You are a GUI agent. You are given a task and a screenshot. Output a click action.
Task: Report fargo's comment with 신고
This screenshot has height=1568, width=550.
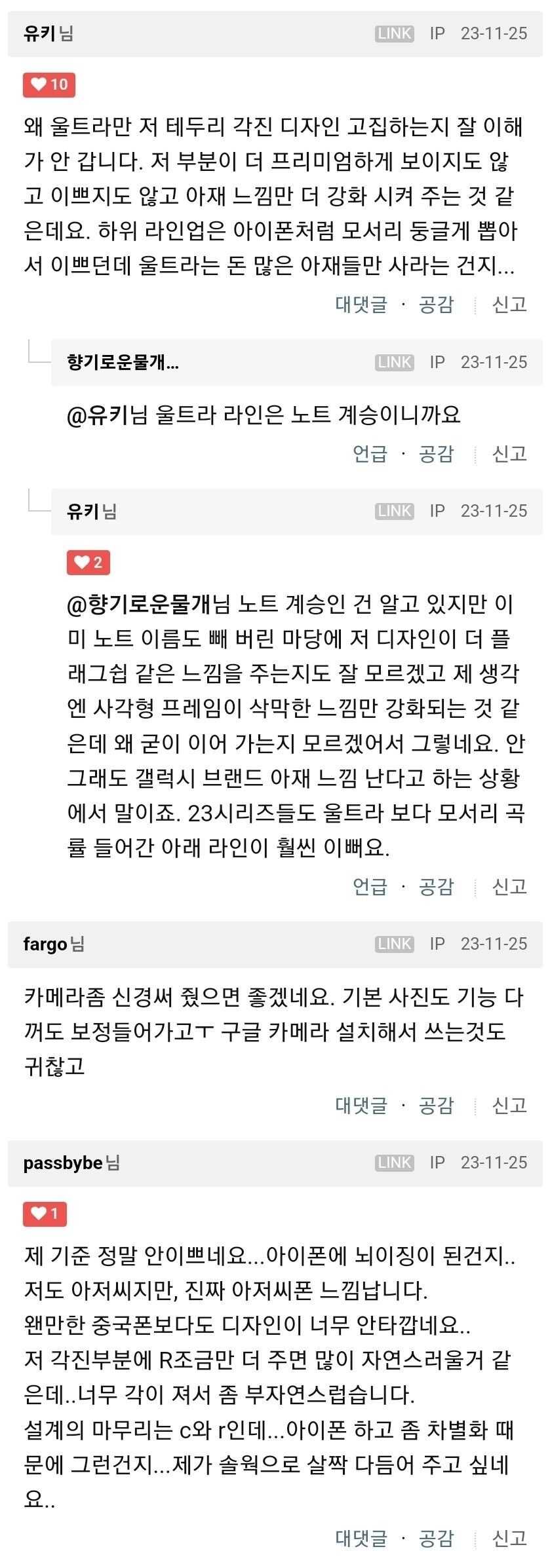coord(509,1105)
